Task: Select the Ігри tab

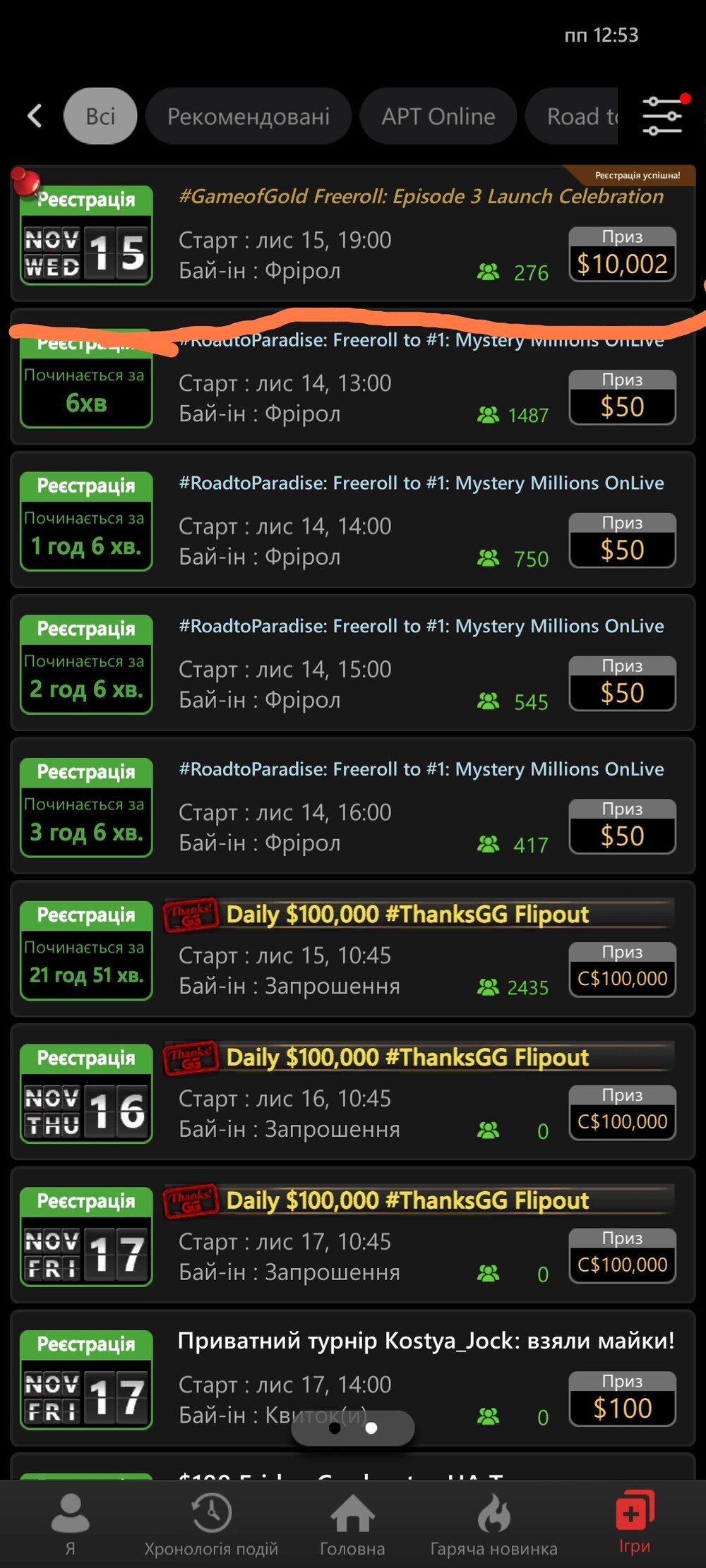Action: pyautogui.click(x=635, y=1523)
